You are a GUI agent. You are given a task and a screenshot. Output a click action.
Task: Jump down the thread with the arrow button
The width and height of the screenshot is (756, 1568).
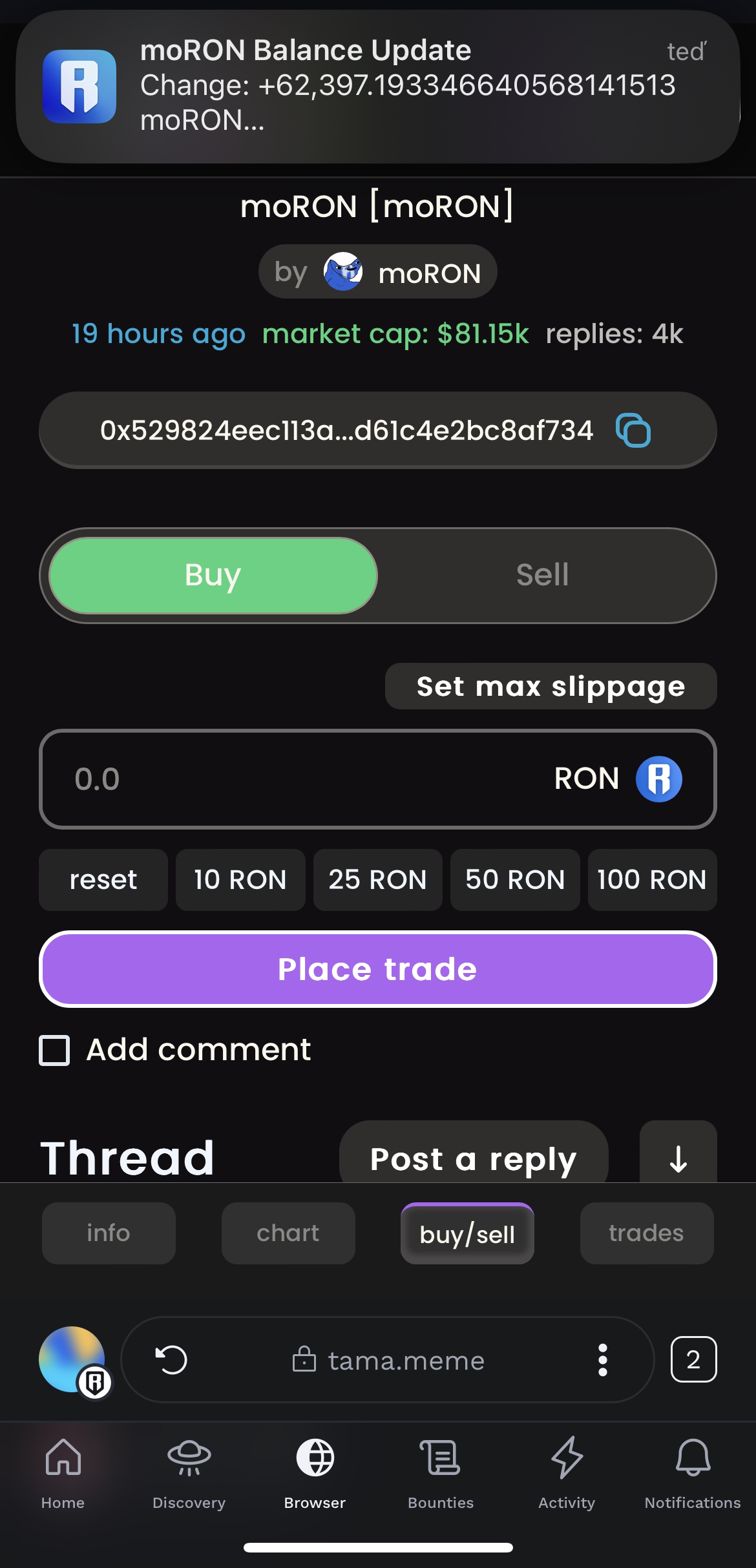tap(678, 1158)
